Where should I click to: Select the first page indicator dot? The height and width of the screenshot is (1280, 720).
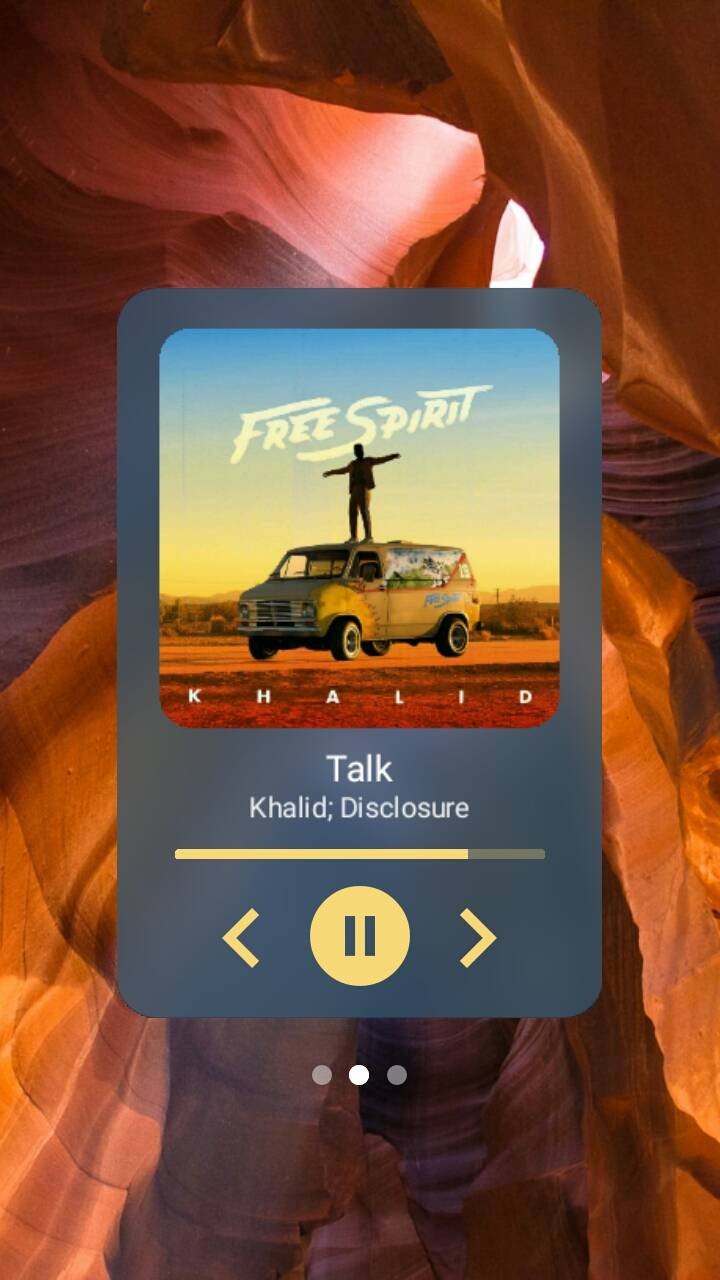pyautogui.click(x=322, y=1074)
